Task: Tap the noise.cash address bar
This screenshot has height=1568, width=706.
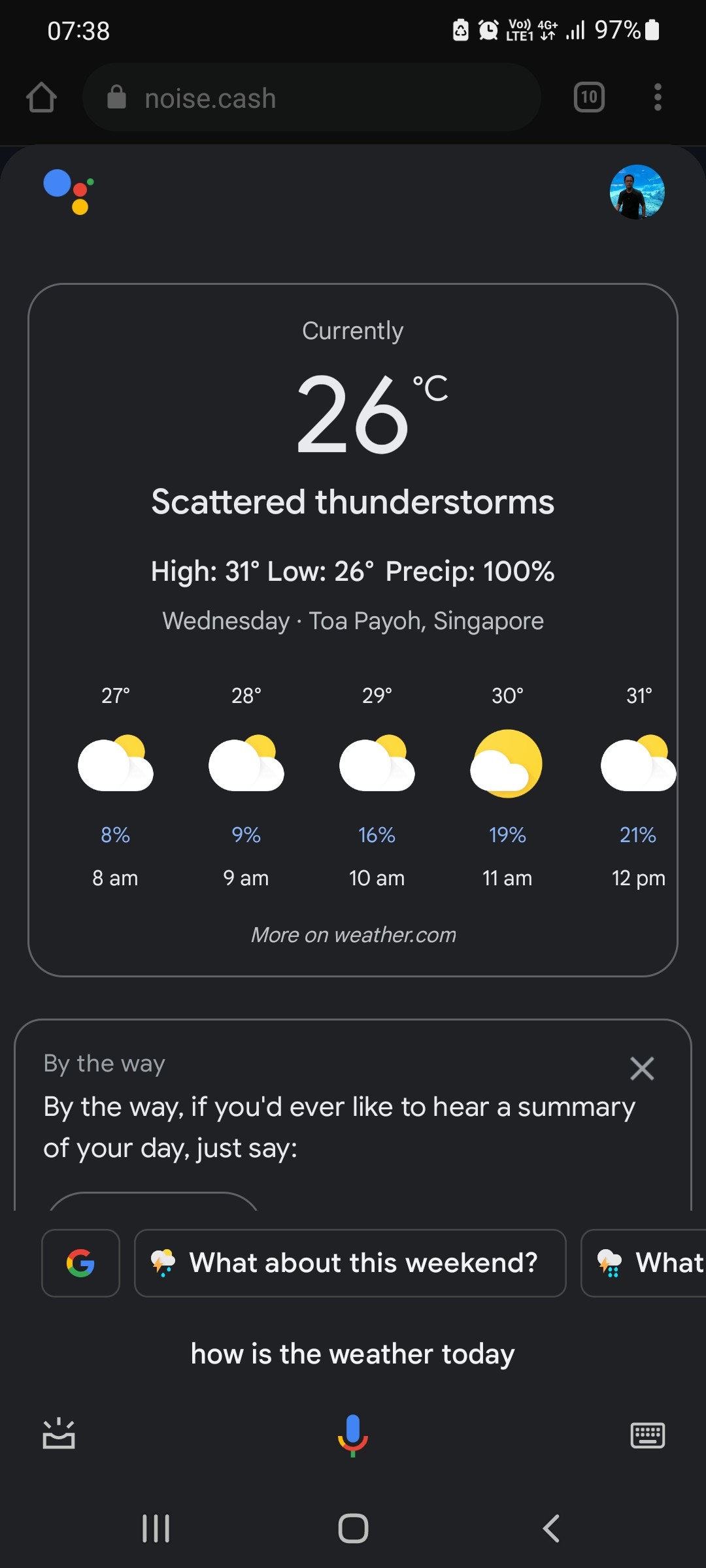Action: (x=312, y=97)
